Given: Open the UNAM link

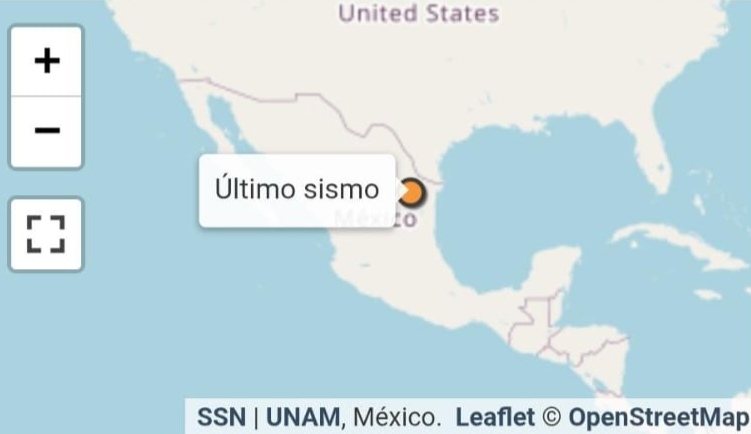Looking at the screenshot, I should pos(303,416).
